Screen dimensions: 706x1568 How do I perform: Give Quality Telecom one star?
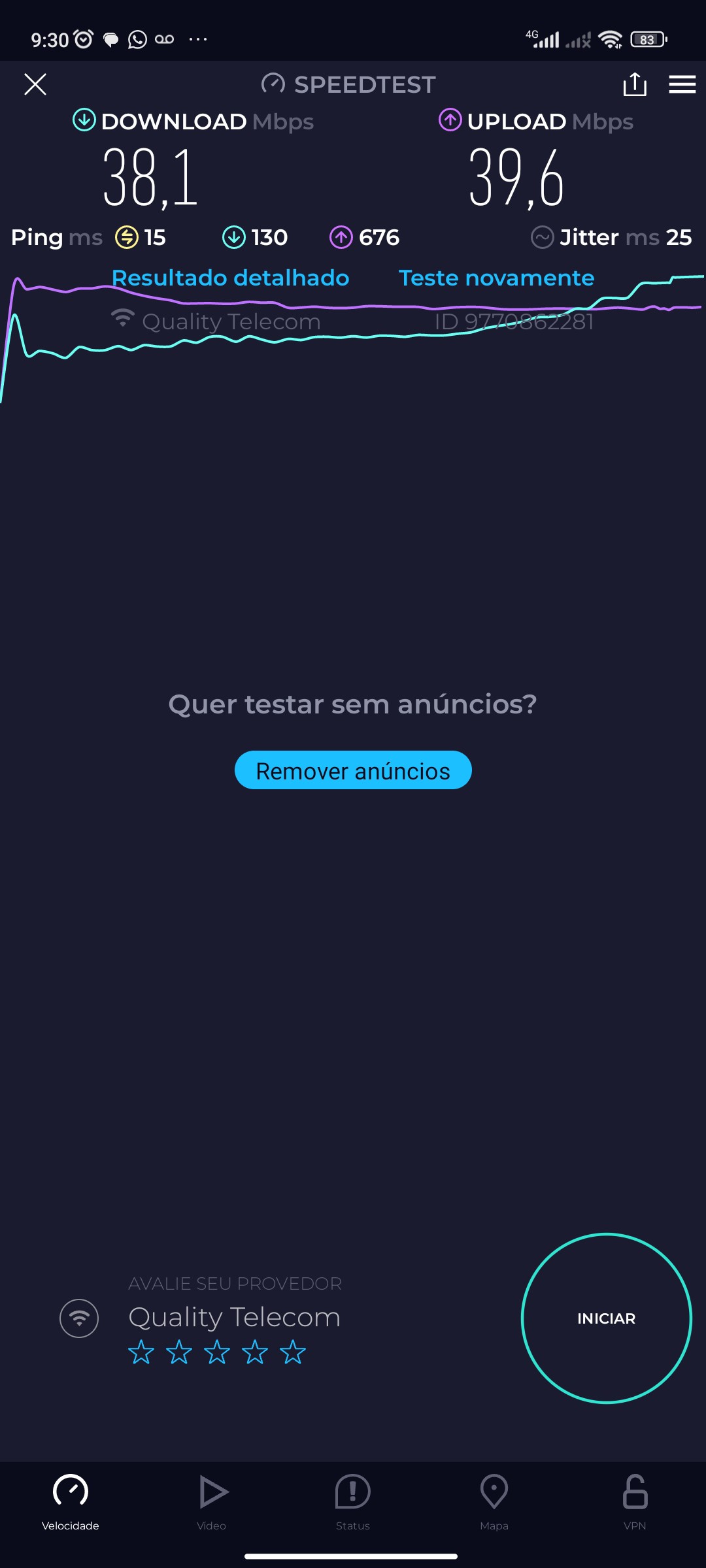point(141,1352)
